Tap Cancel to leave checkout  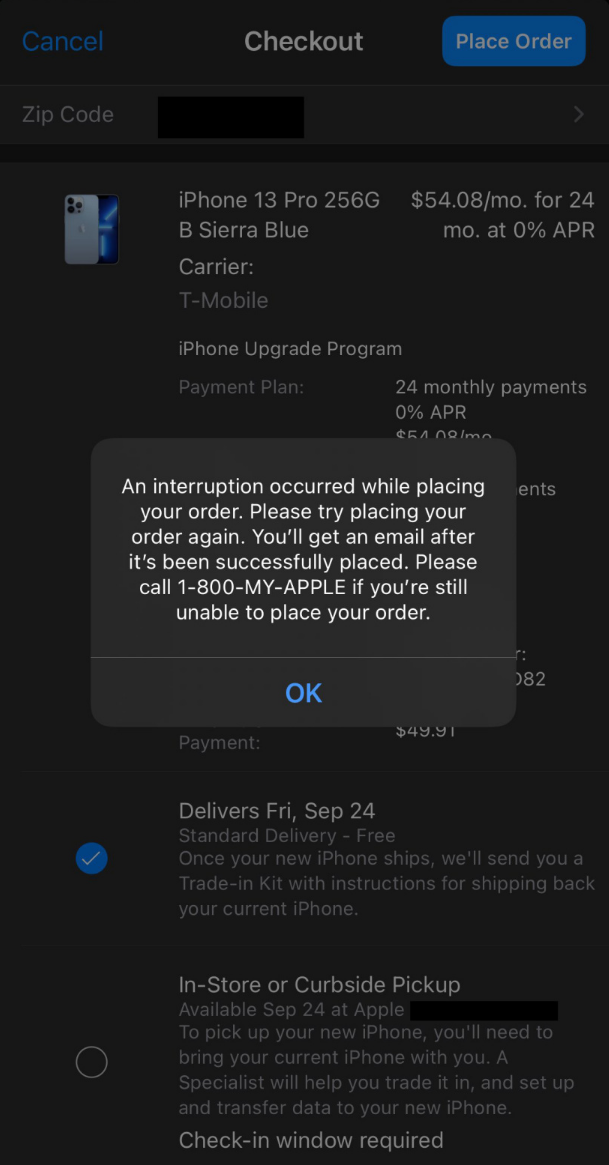(x=62, y=41)
